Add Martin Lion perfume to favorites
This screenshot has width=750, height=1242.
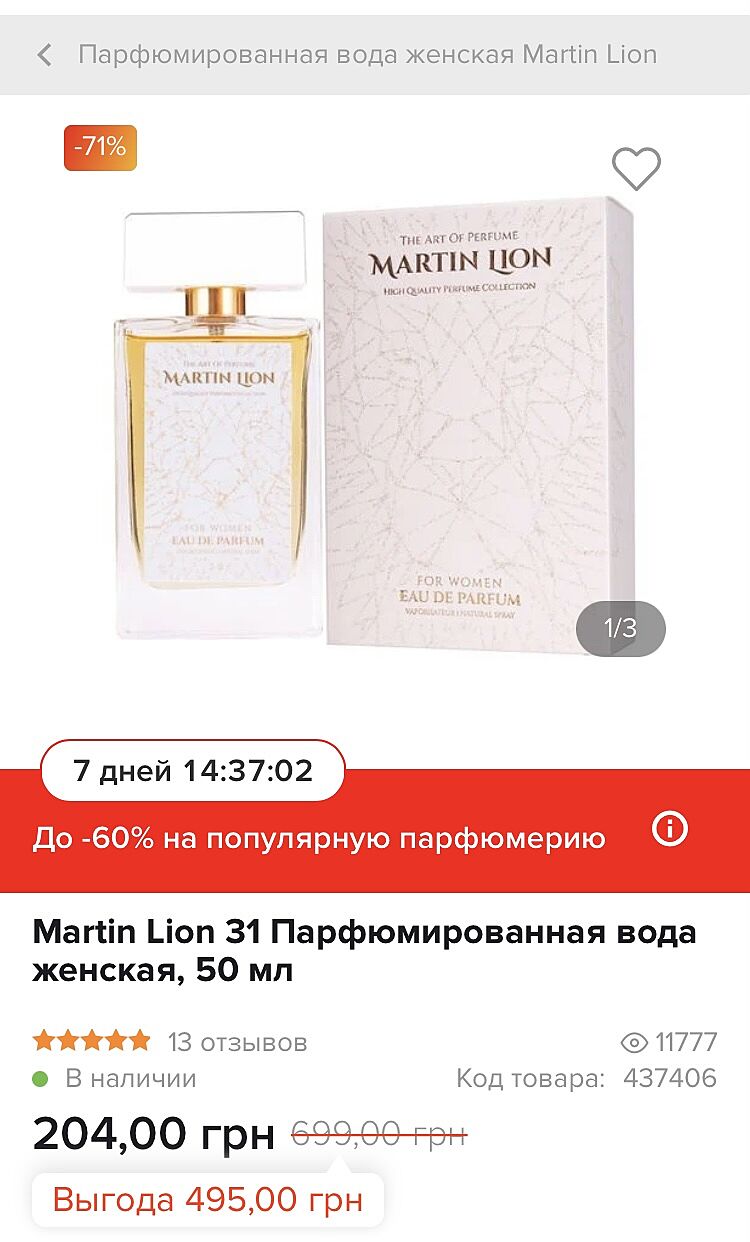(x=636, y=169)
